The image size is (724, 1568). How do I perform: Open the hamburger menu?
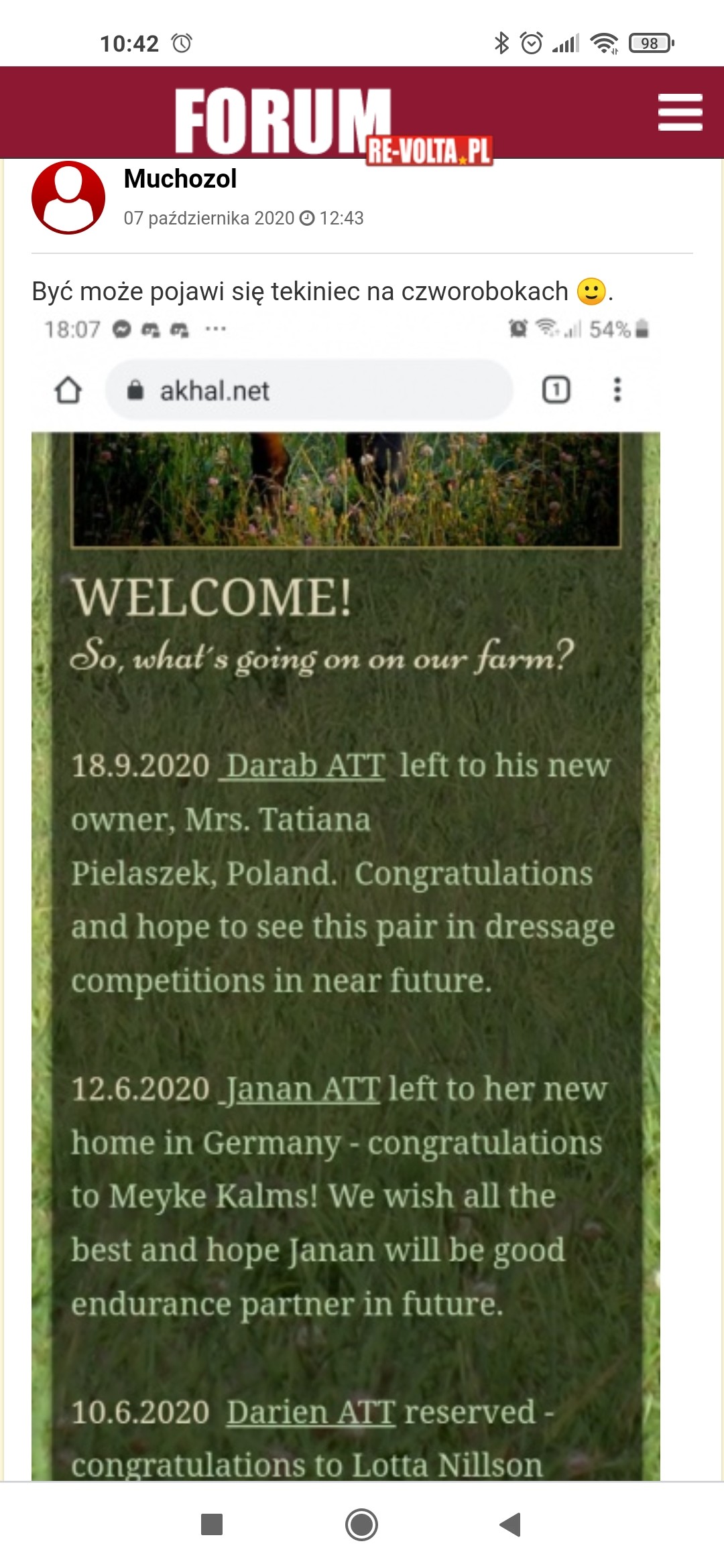click(x=680, y=113)
